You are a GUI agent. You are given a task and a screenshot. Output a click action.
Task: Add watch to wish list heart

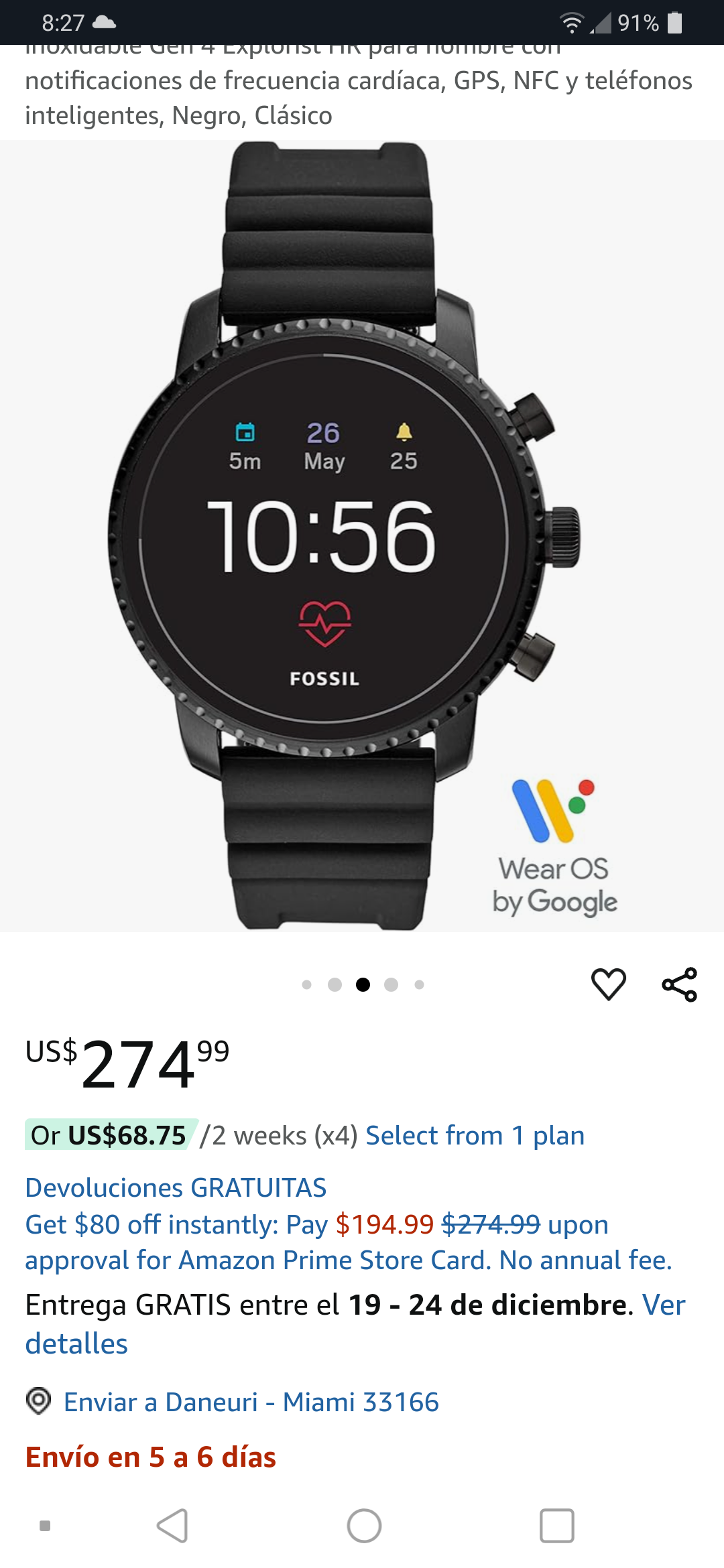[x=608, y=984]
